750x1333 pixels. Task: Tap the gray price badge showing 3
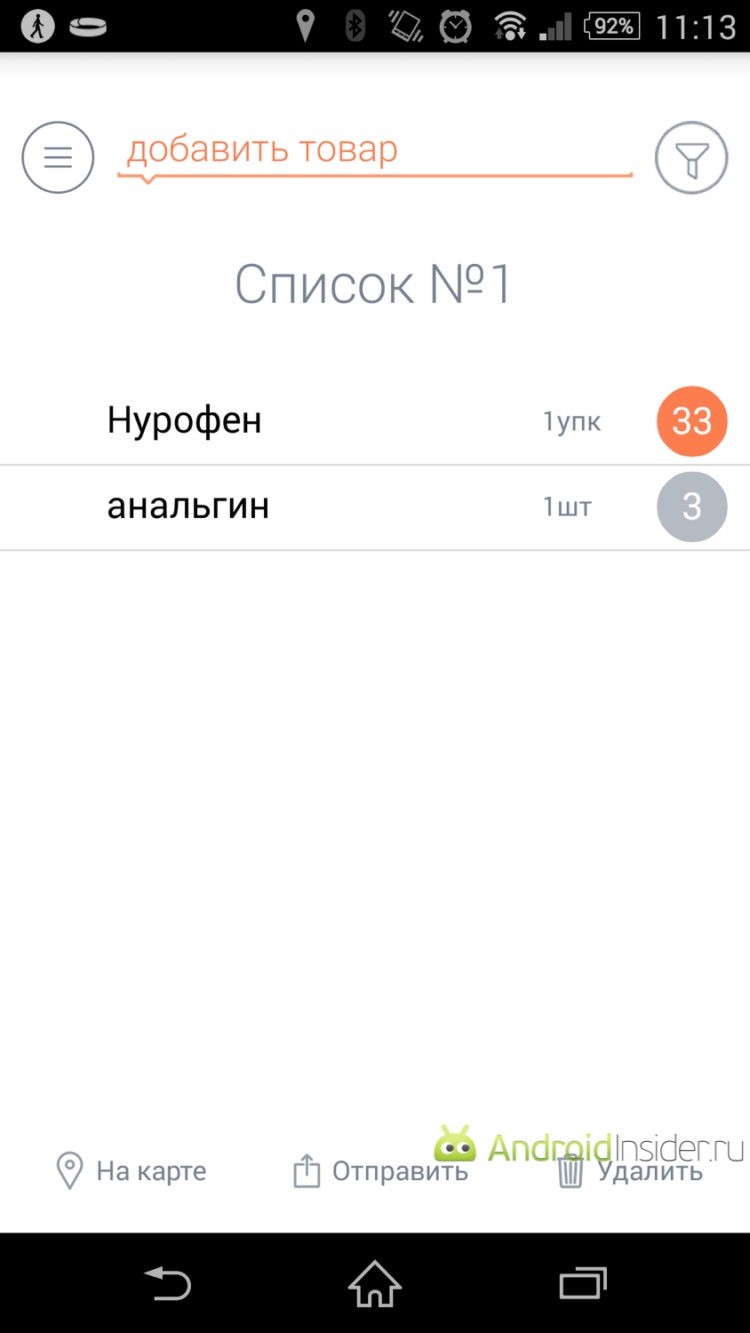pyautogui.click(x=691, y=507)
